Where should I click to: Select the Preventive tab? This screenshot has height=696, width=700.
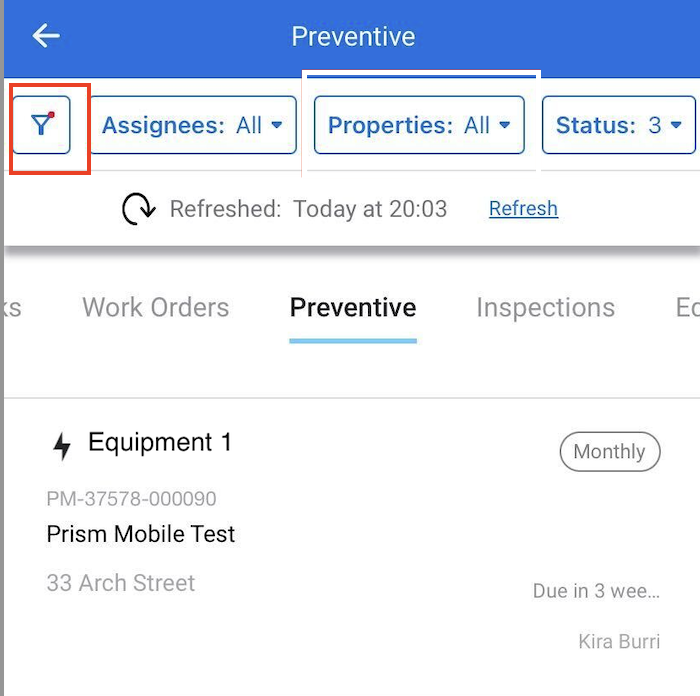353,308
